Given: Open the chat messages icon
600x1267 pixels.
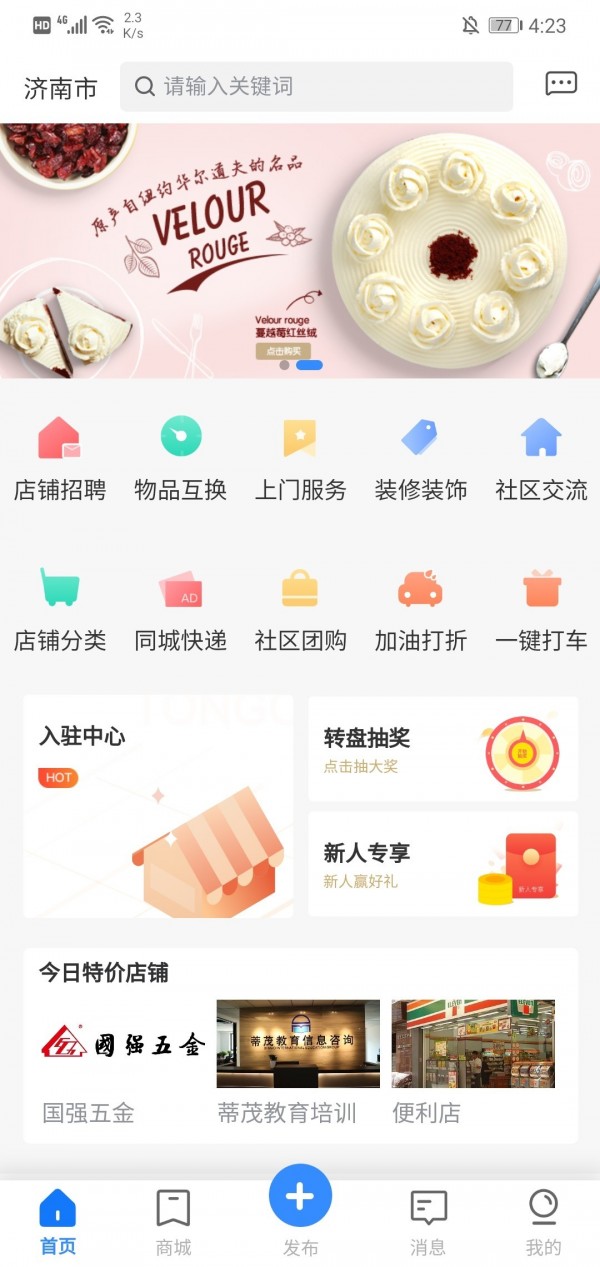Looking at the screenshot, I should click(561, 85).
